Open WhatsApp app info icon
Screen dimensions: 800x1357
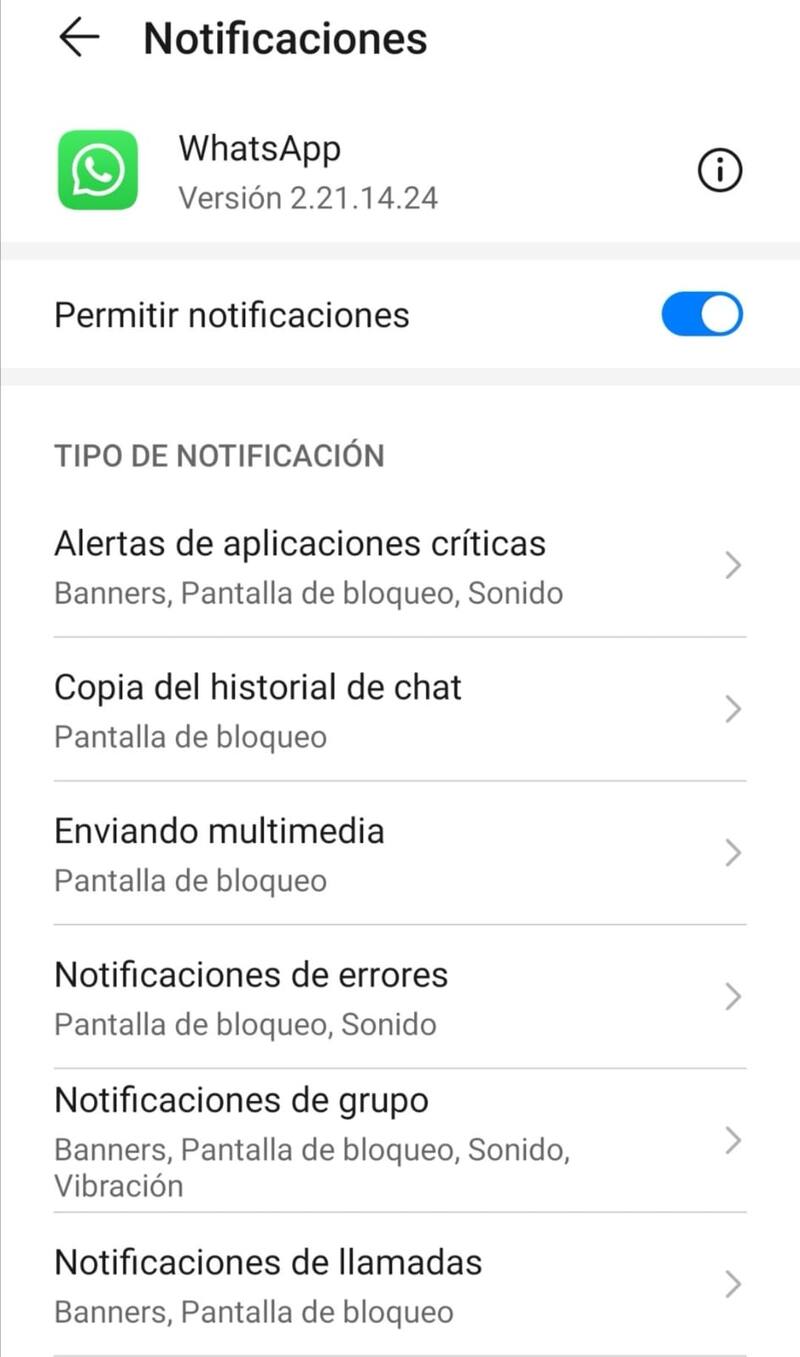719,172
